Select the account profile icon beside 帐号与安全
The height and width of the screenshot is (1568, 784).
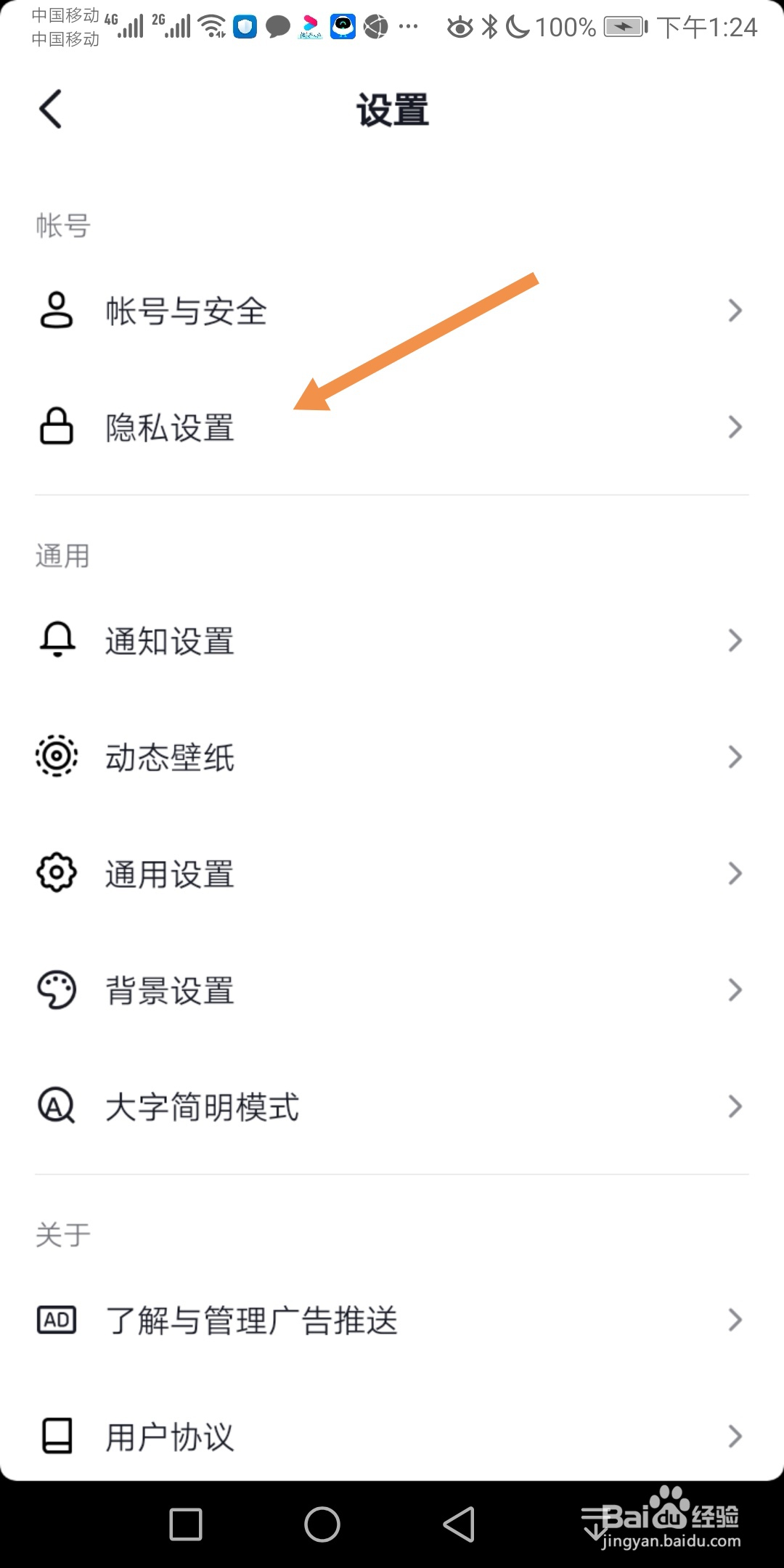pos(57,311)
